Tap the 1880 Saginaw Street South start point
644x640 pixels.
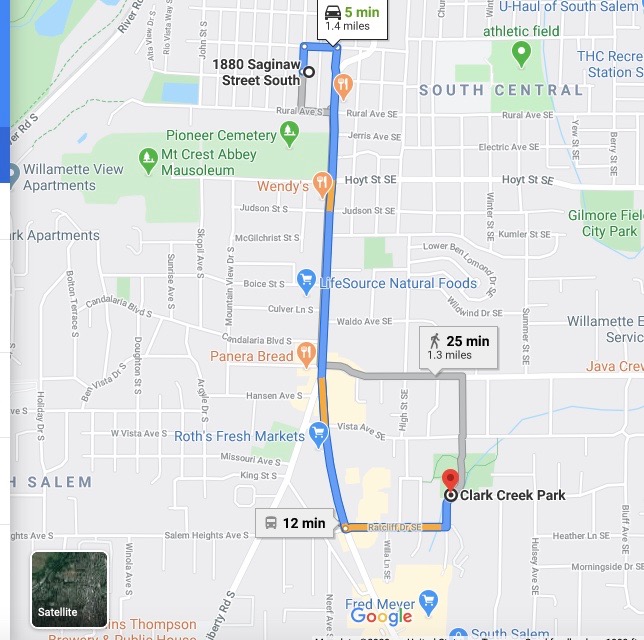(x=309, y=72)
